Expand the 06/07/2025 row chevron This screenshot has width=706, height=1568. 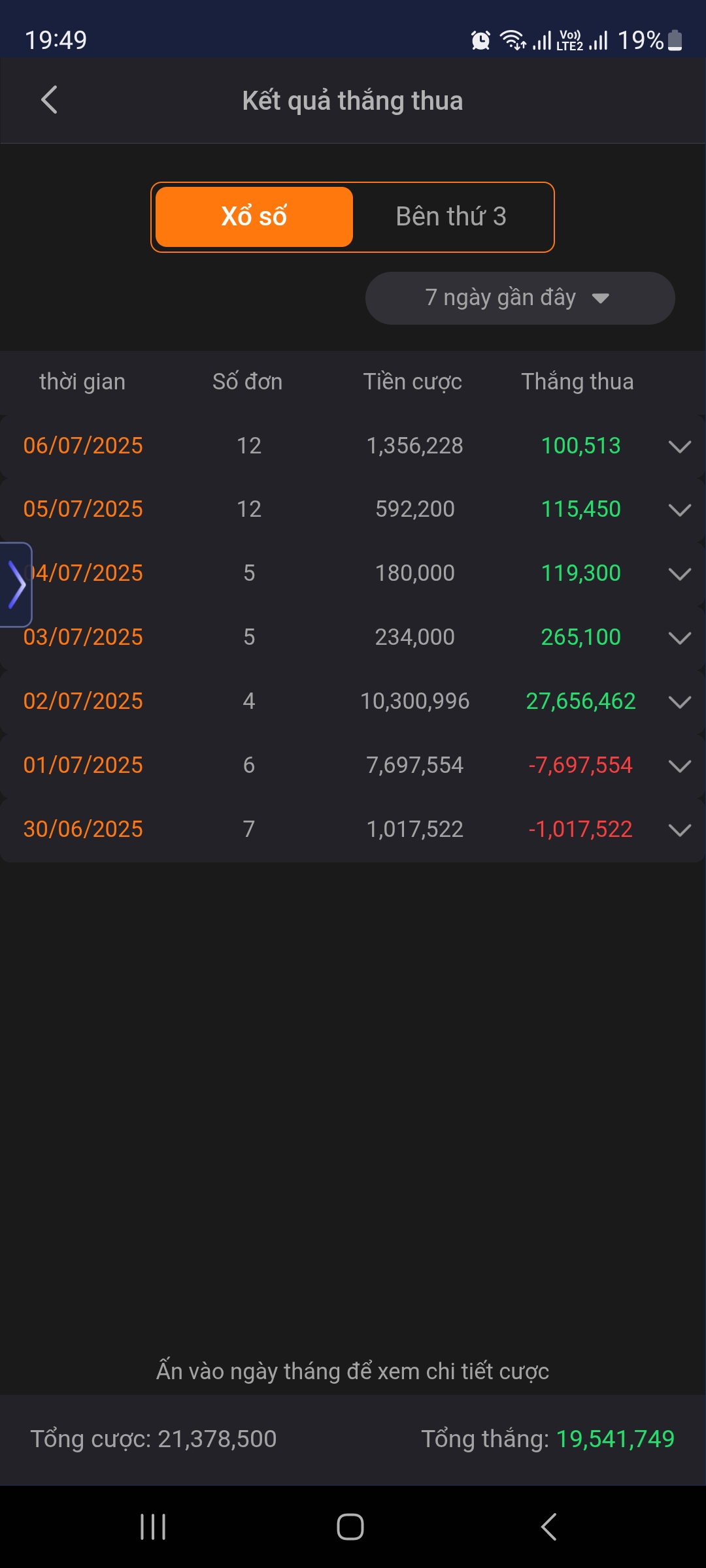[x=680, y=447]
